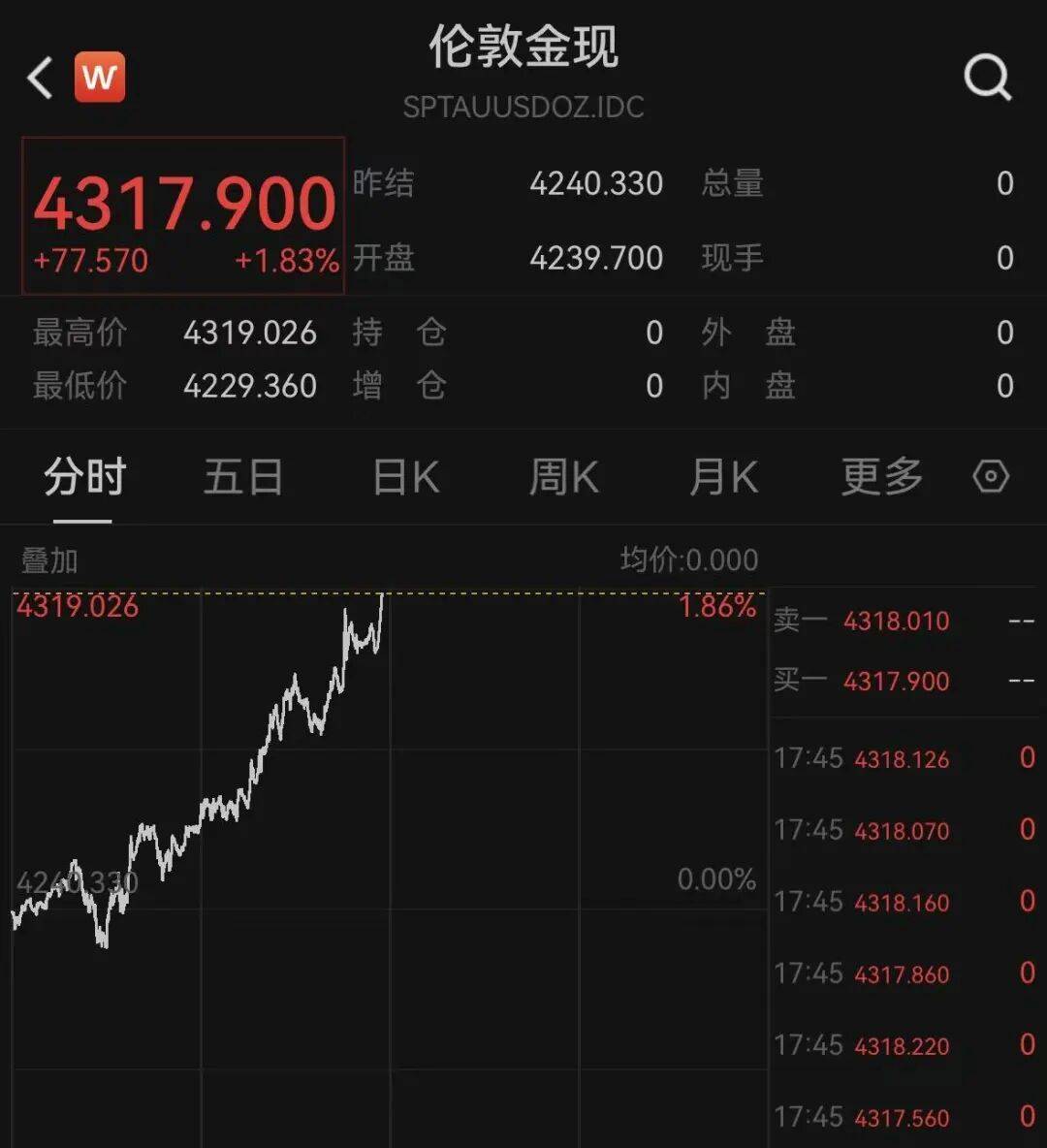The width and height of the screenshot is (1047, 1148).
Task: Tap 叠加 to overlay another symbol
Action: coord(49,560)
